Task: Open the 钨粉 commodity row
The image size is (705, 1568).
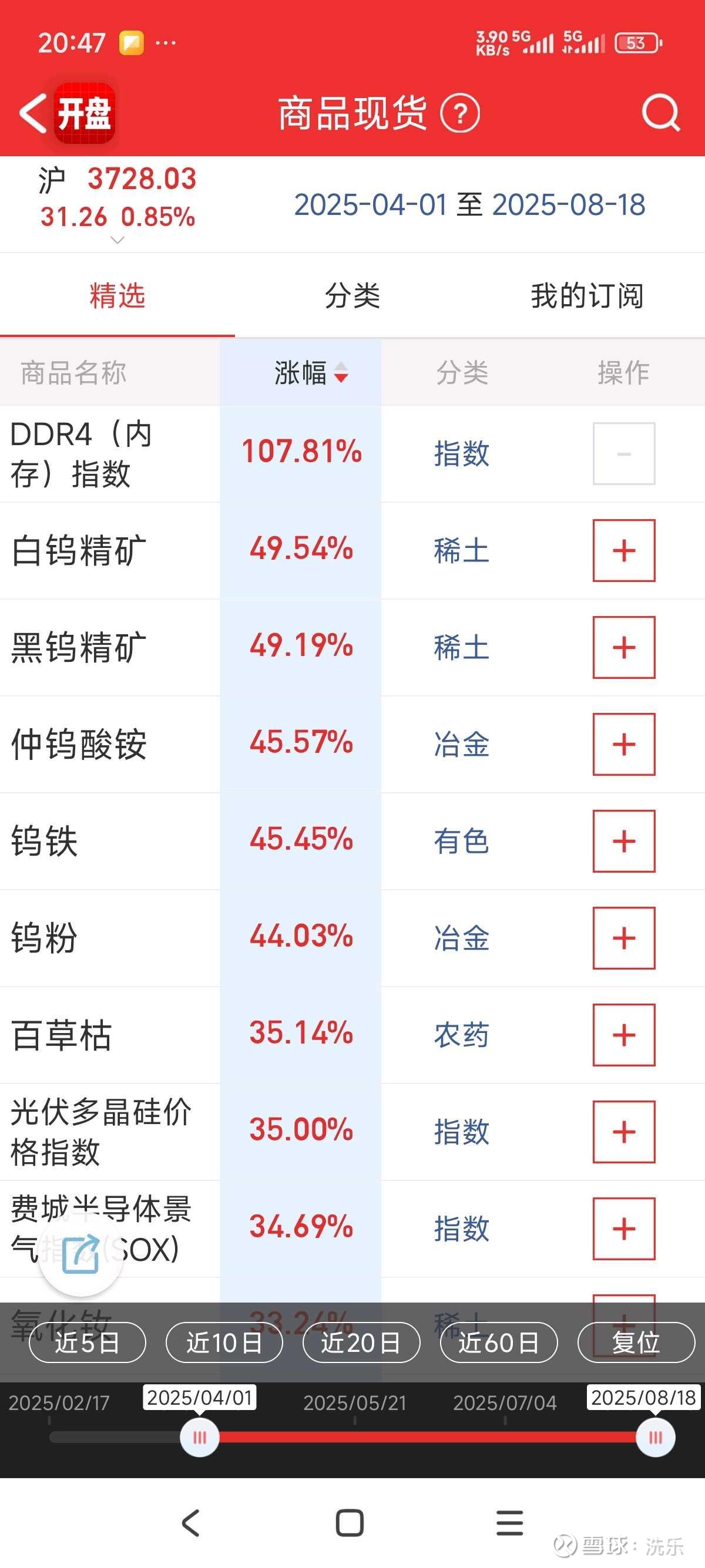Action: click(x=352, y=938)
